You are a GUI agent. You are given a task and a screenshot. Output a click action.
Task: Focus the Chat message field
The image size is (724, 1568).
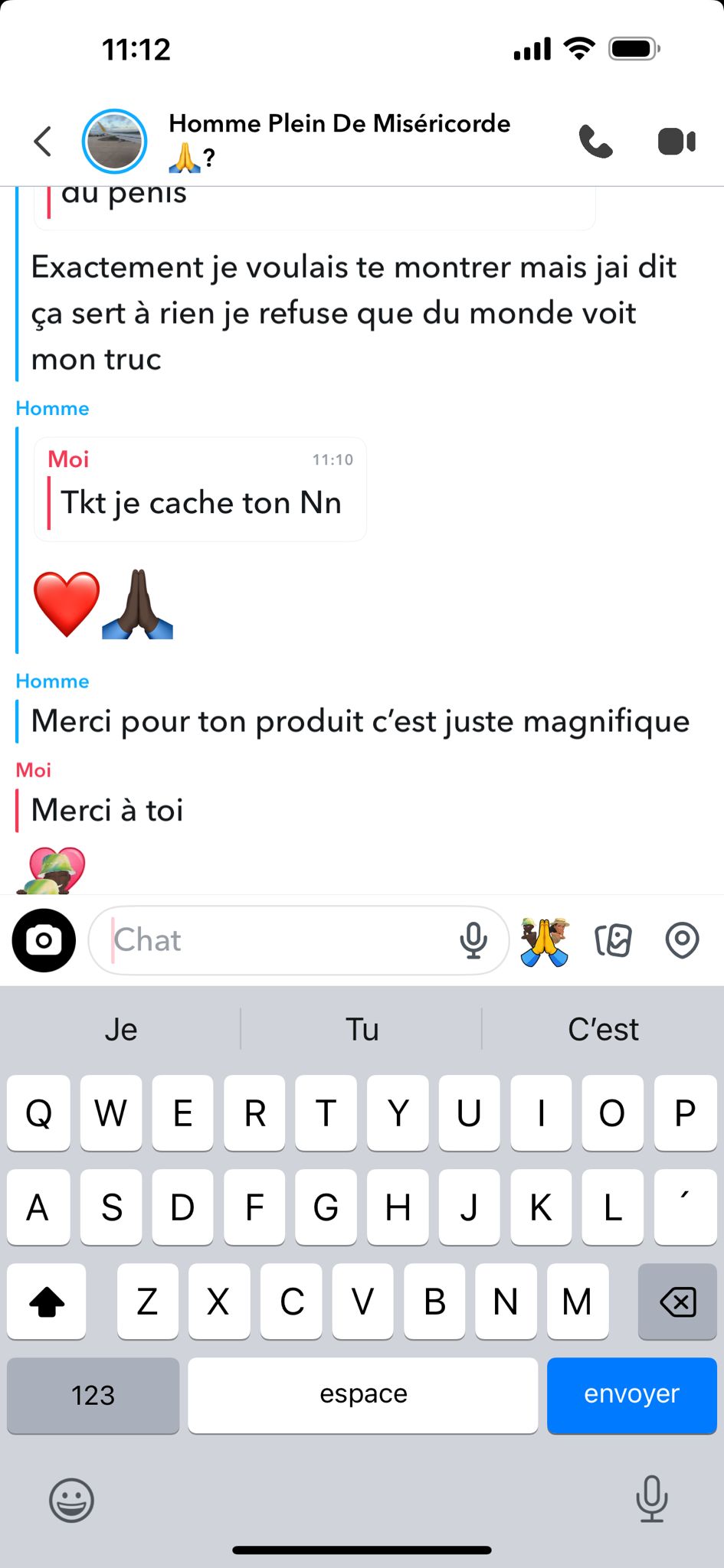276,940
